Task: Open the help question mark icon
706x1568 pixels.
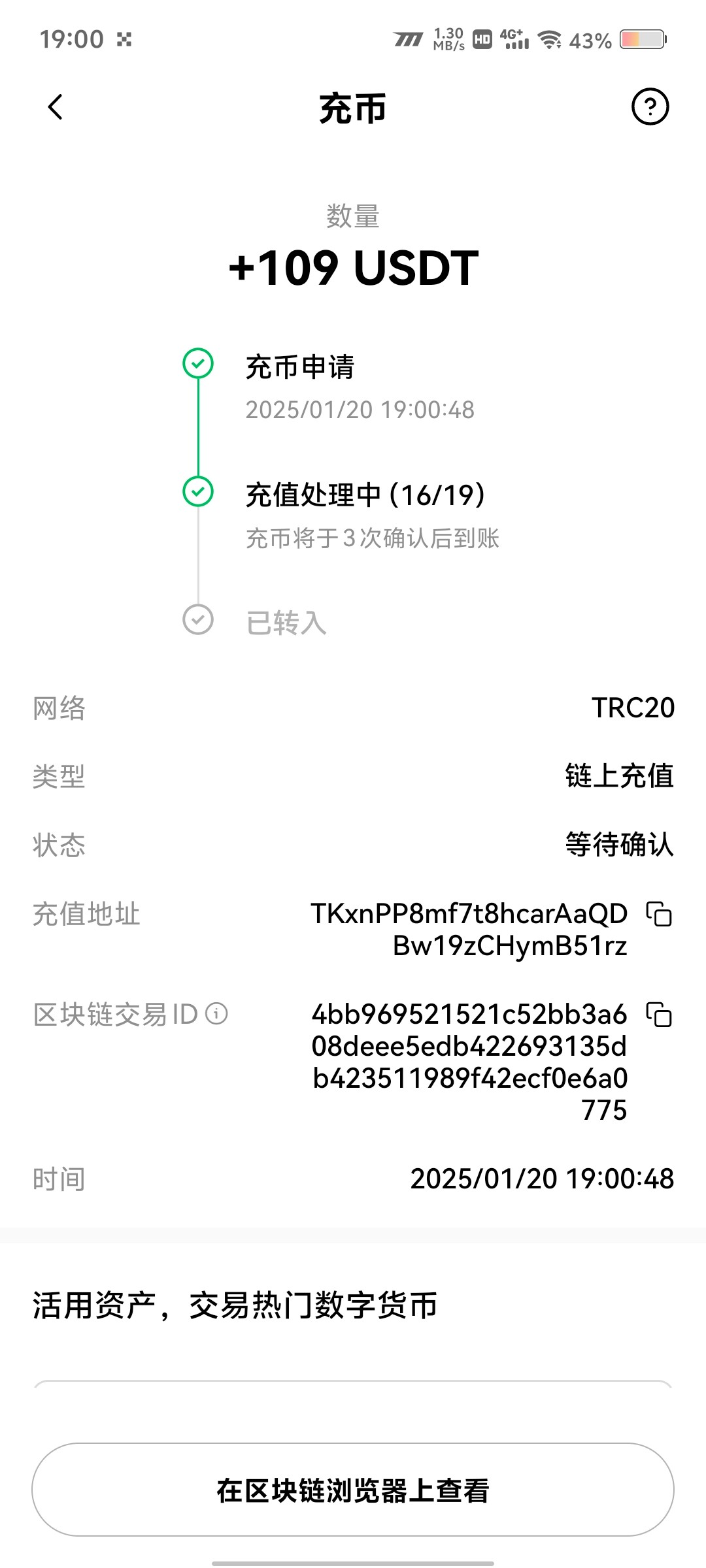Action: (x=650, y=106)
